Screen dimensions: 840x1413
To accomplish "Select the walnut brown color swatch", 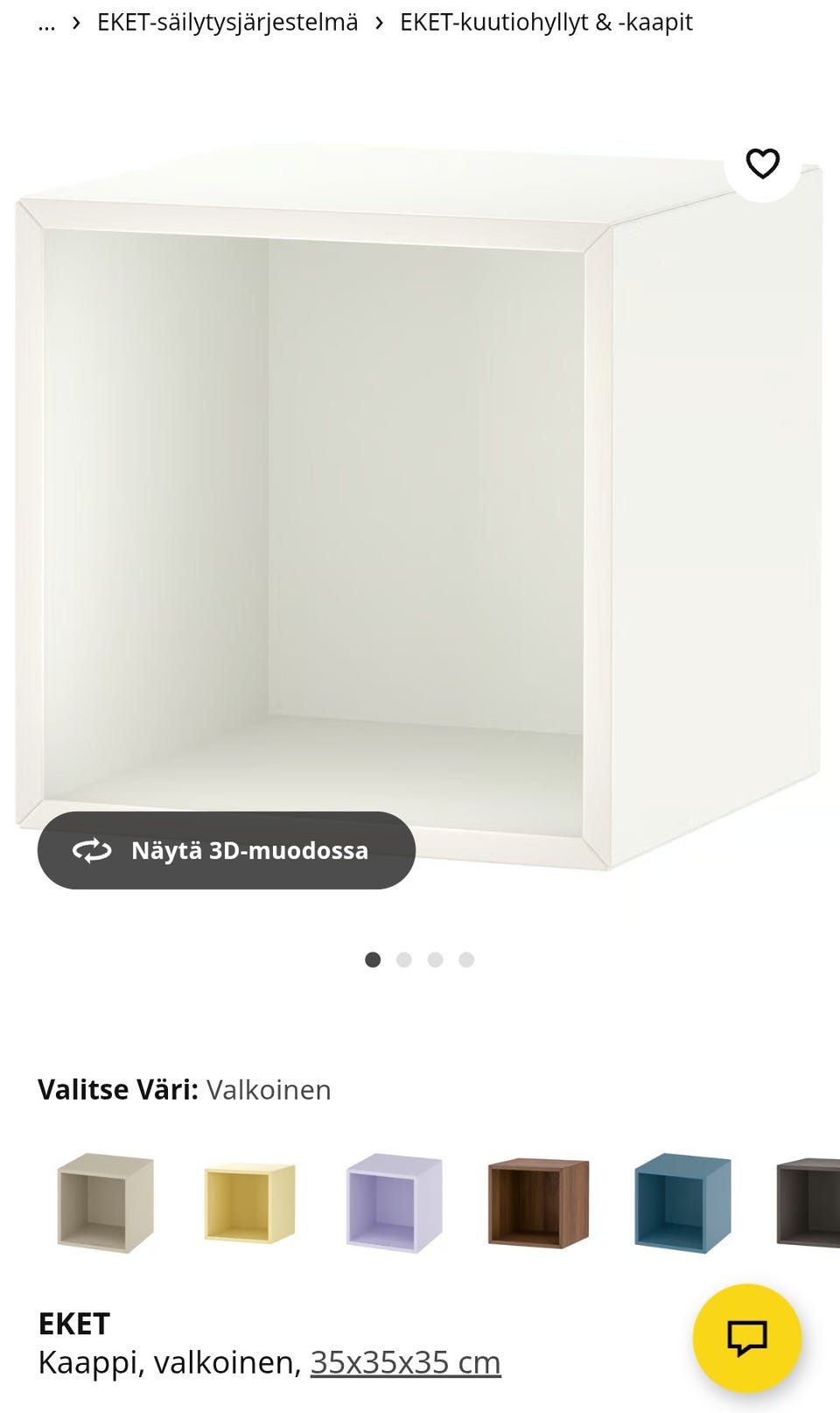I will click(538, 1202).
